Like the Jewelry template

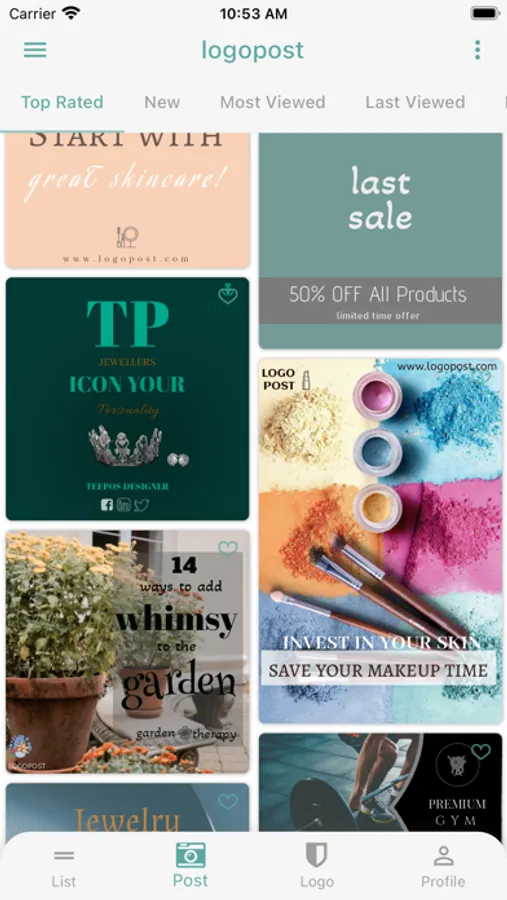228,801
